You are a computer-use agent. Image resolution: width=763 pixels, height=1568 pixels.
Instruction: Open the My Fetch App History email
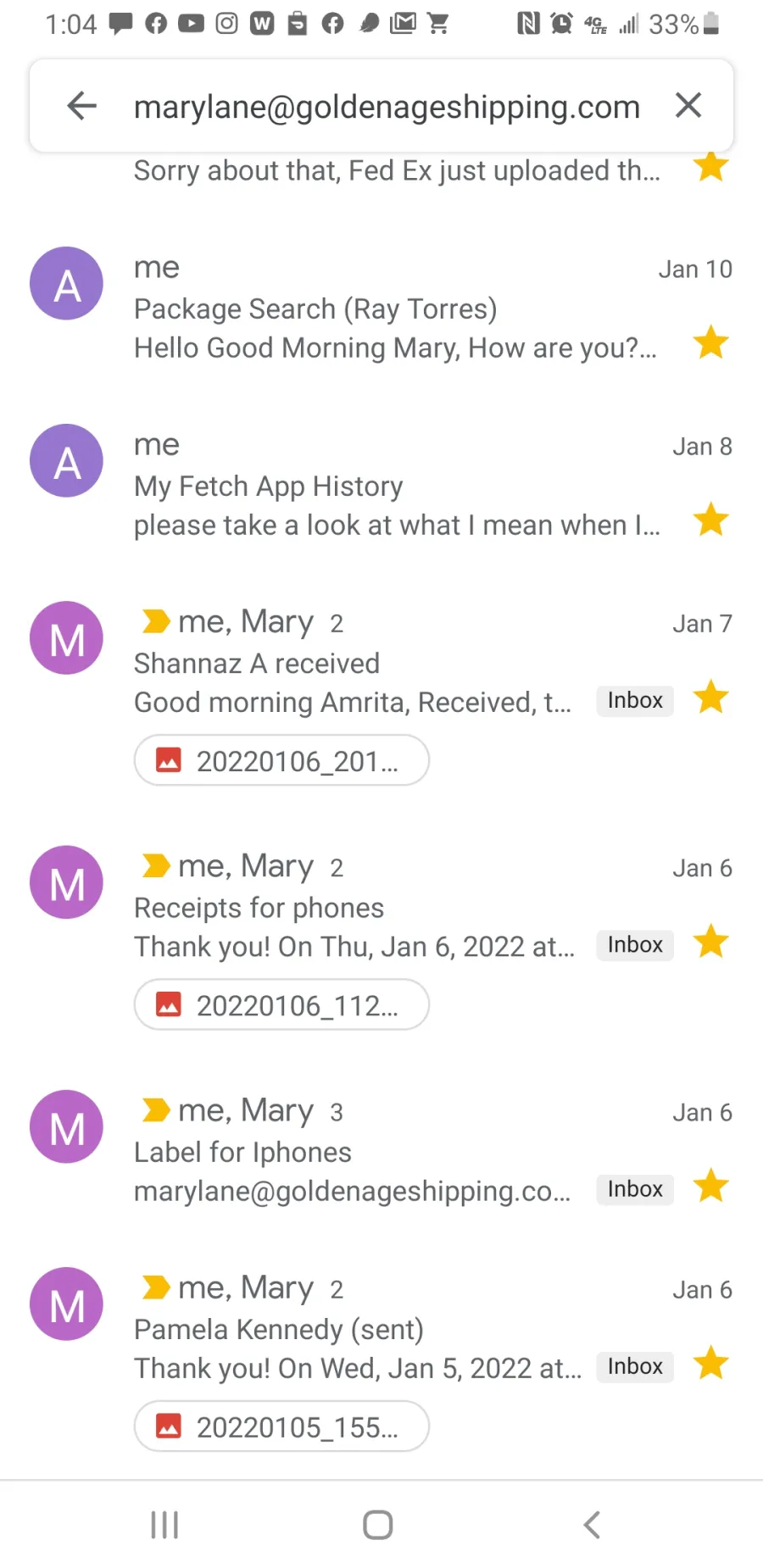pyautogui.click(x=381, y=485)
